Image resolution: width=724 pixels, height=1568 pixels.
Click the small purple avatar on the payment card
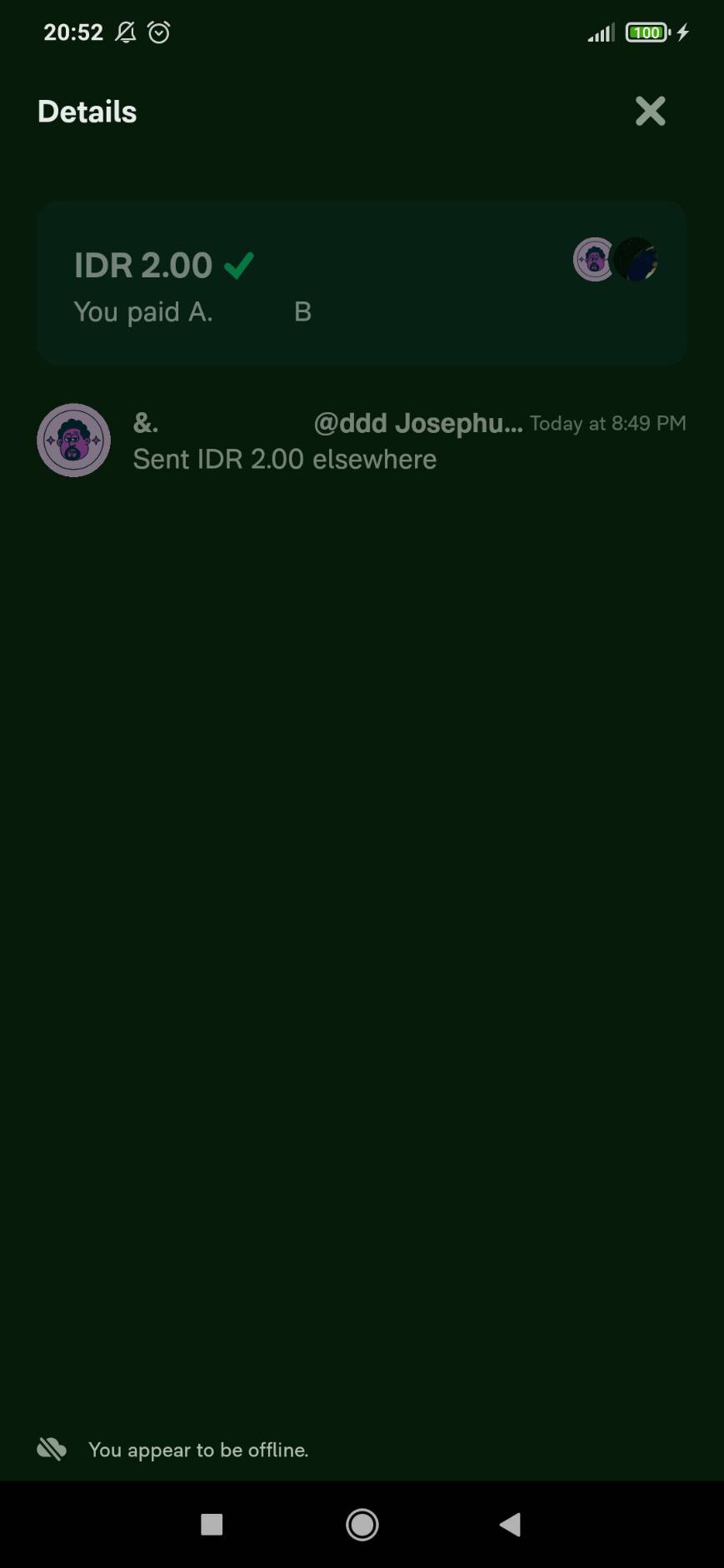(594, 259)
